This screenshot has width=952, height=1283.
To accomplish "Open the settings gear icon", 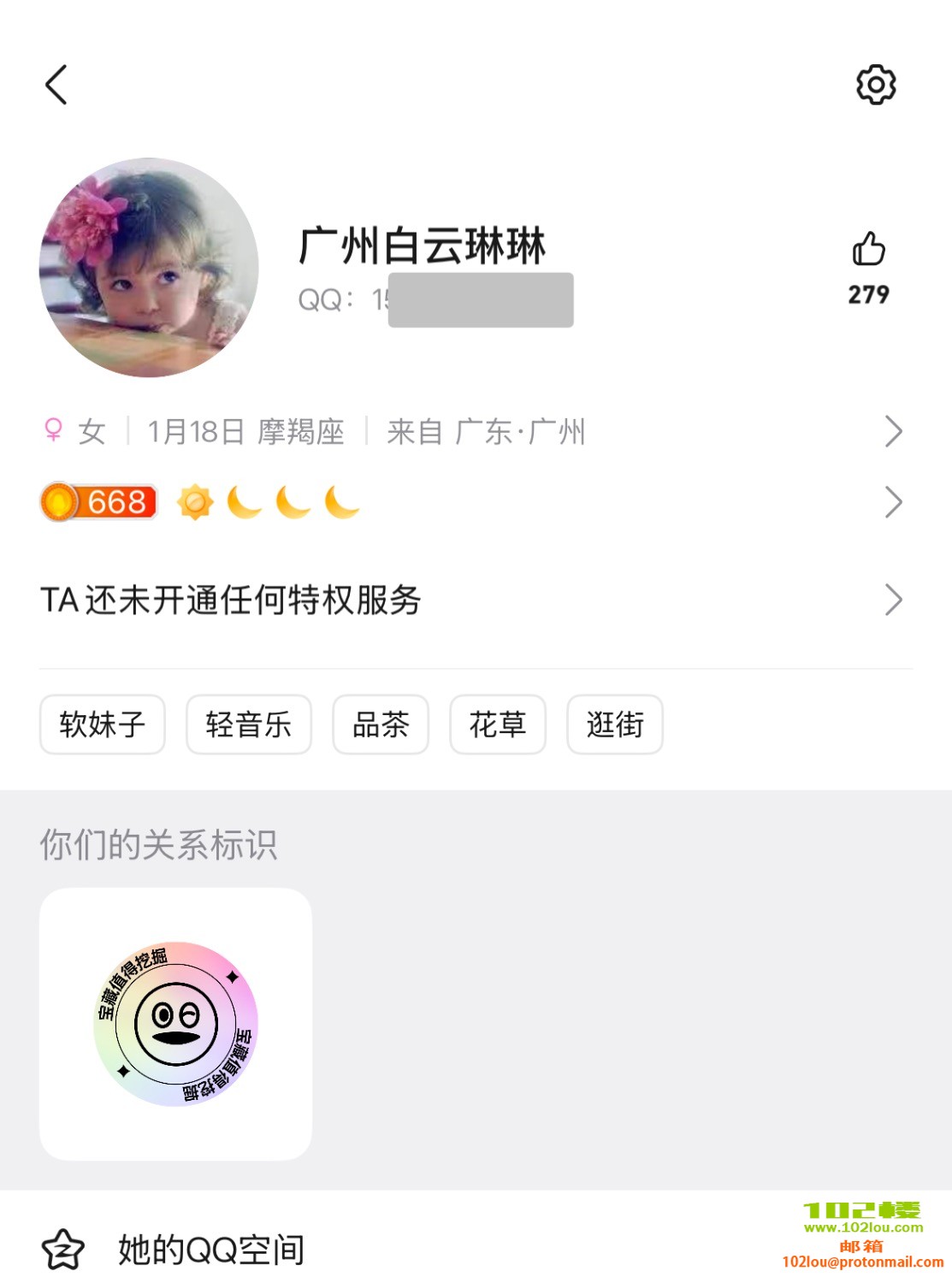I will coord(876,85).
